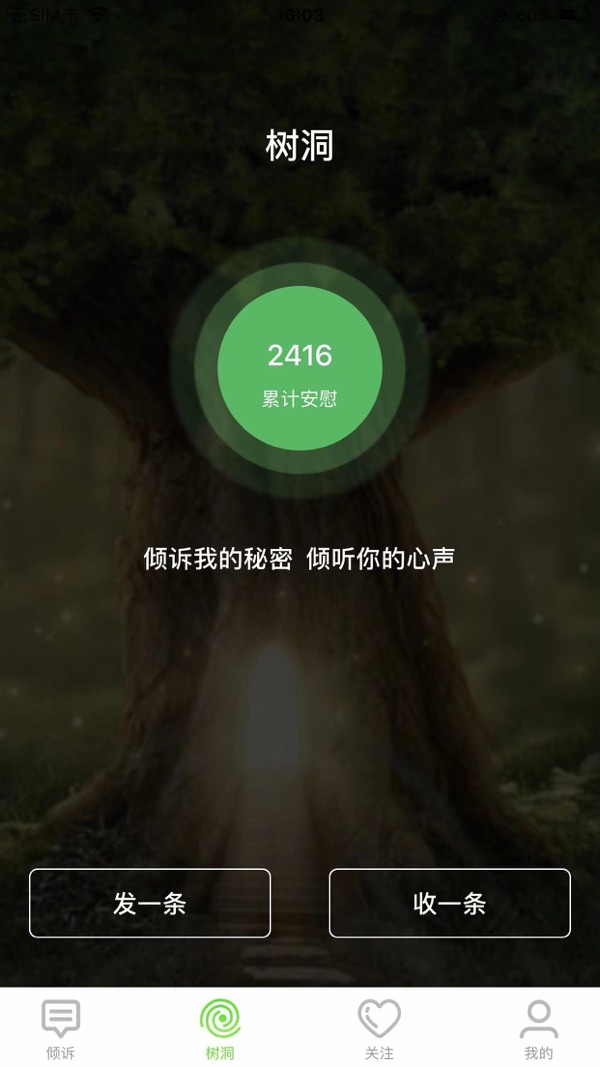
Task: Tap the 发一条 button
Action: [x=150, y=903]
